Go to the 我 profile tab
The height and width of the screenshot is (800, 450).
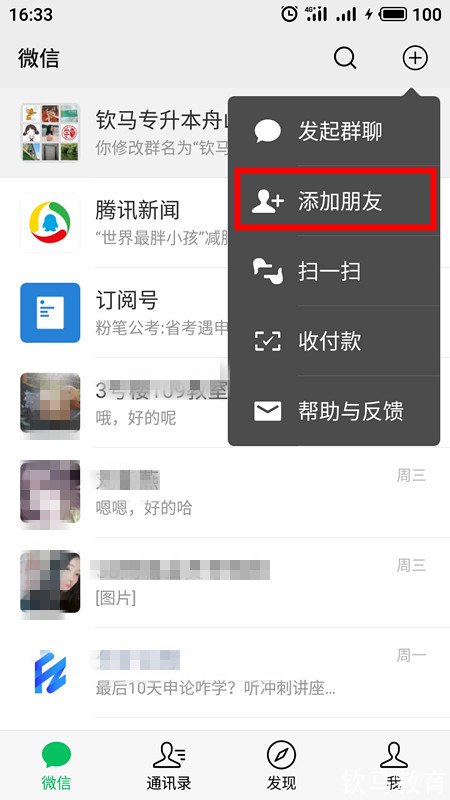[x=393, y=765]
